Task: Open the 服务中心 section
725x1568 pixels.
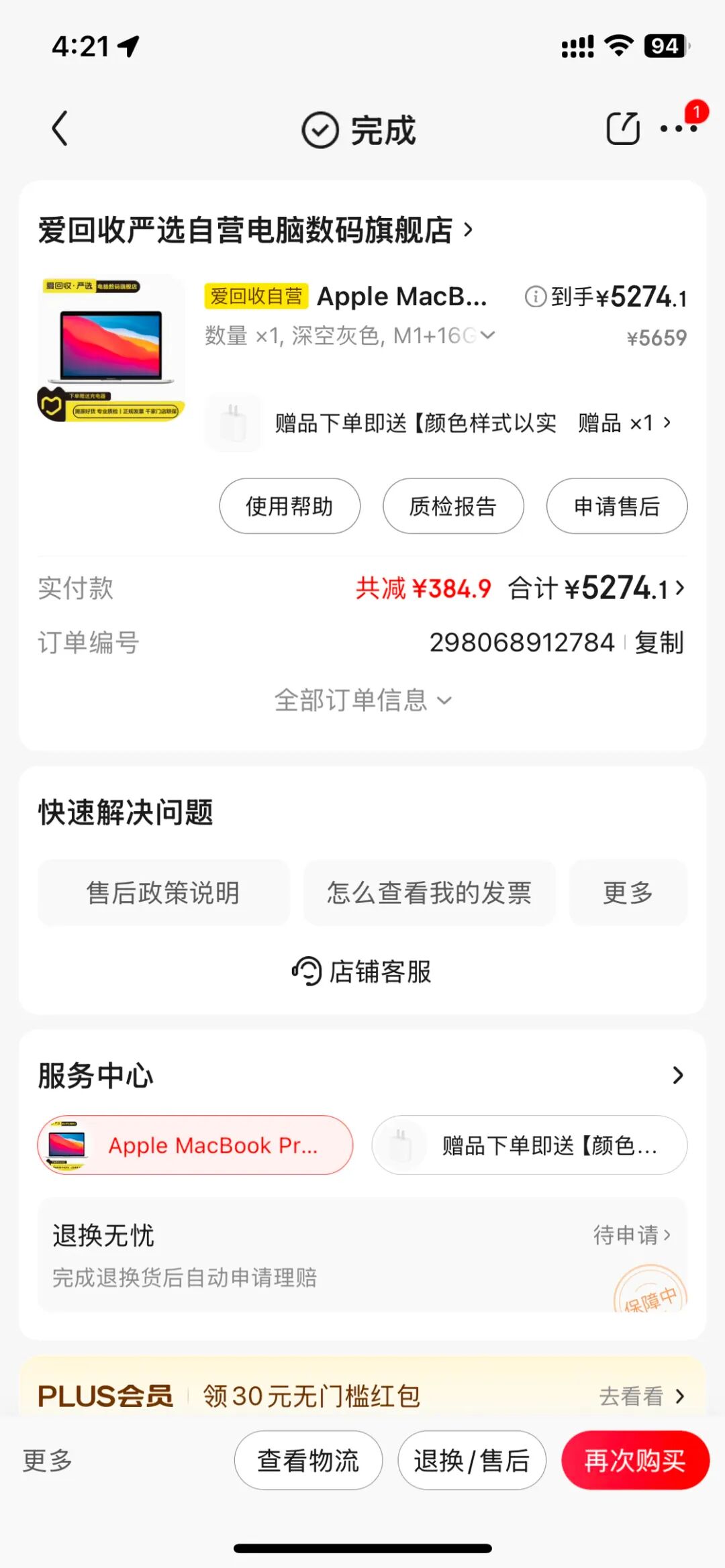Action: coord(362,1075)
